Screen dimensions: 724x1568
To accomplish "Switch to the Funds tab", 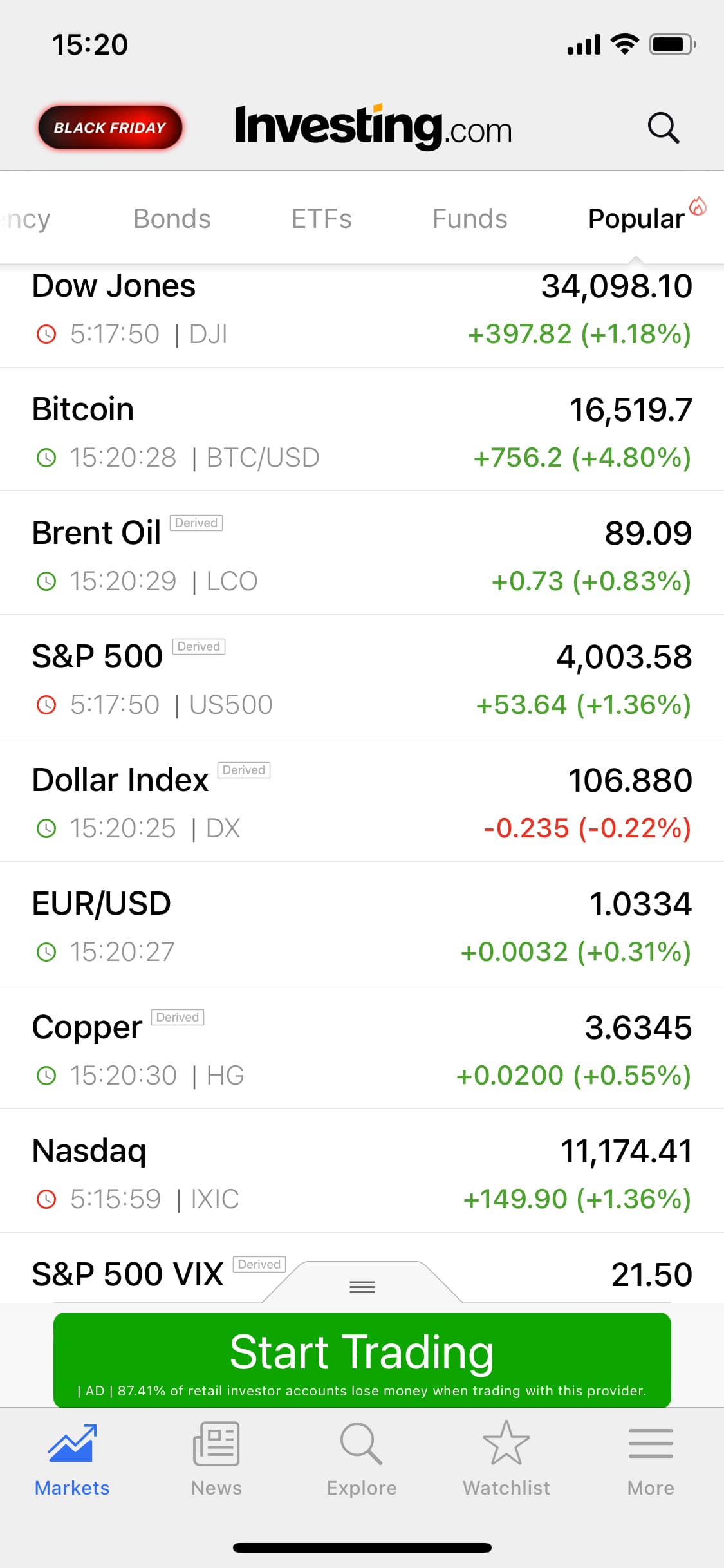I will coord(470,219).
